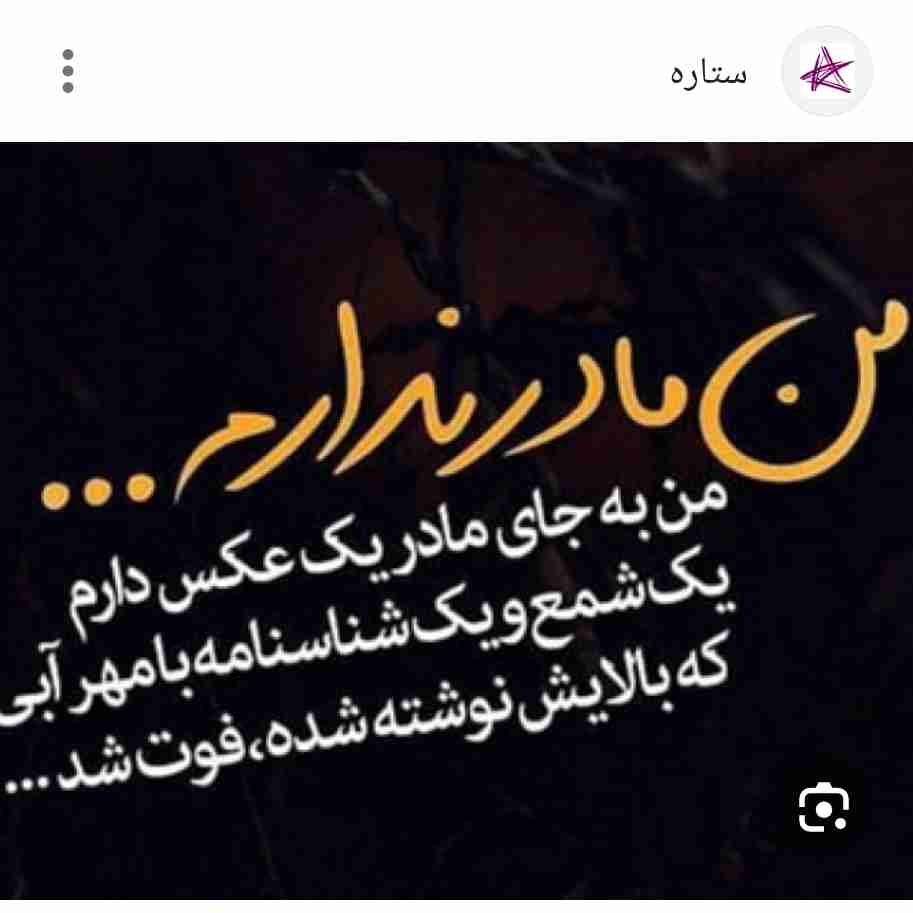Open the three-dot overflow menu
This screenshot has height=913, width=913.
[68, 71]
